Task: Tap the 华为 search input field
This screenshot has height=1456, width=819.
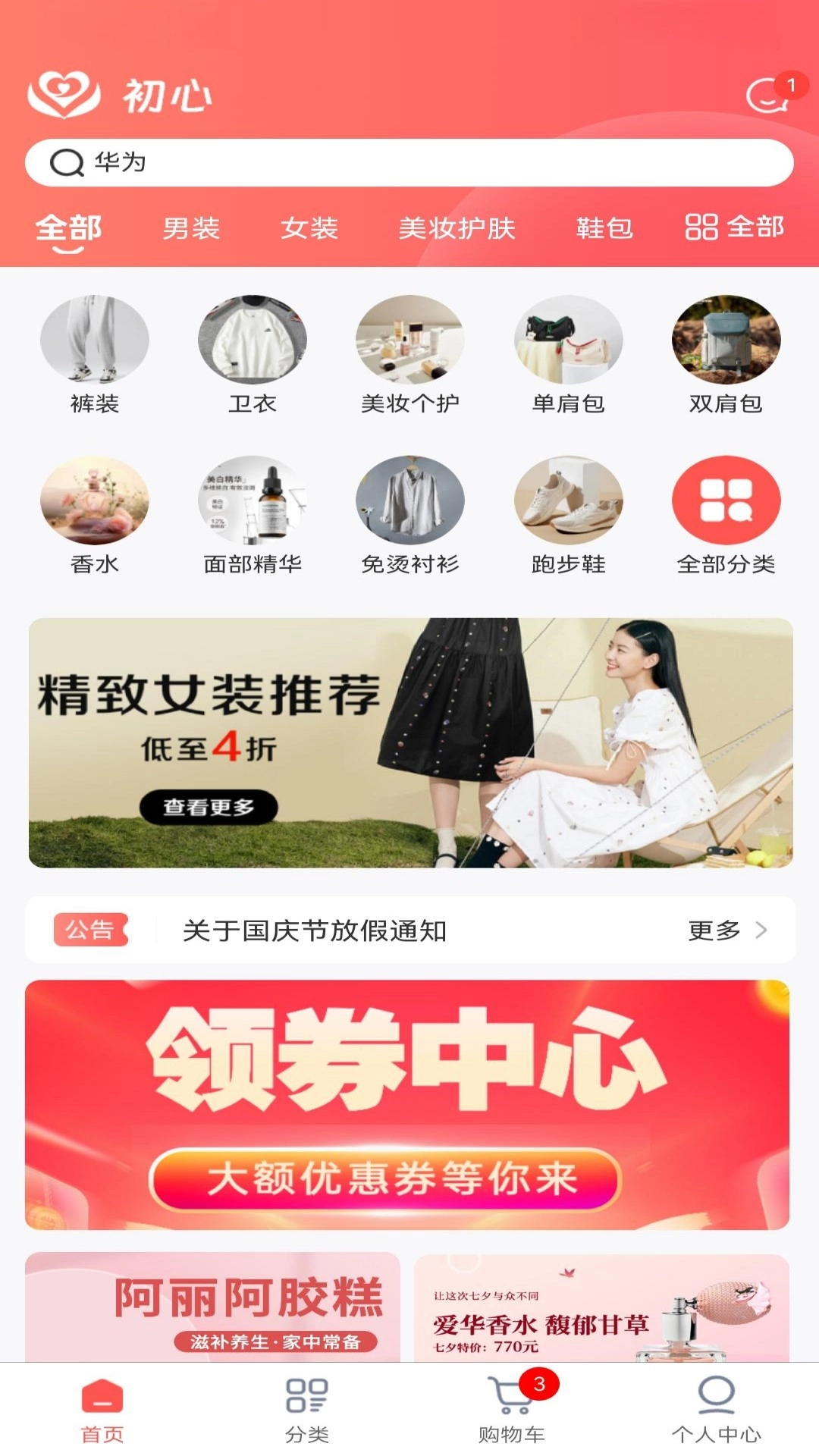Action: [409, 161]
